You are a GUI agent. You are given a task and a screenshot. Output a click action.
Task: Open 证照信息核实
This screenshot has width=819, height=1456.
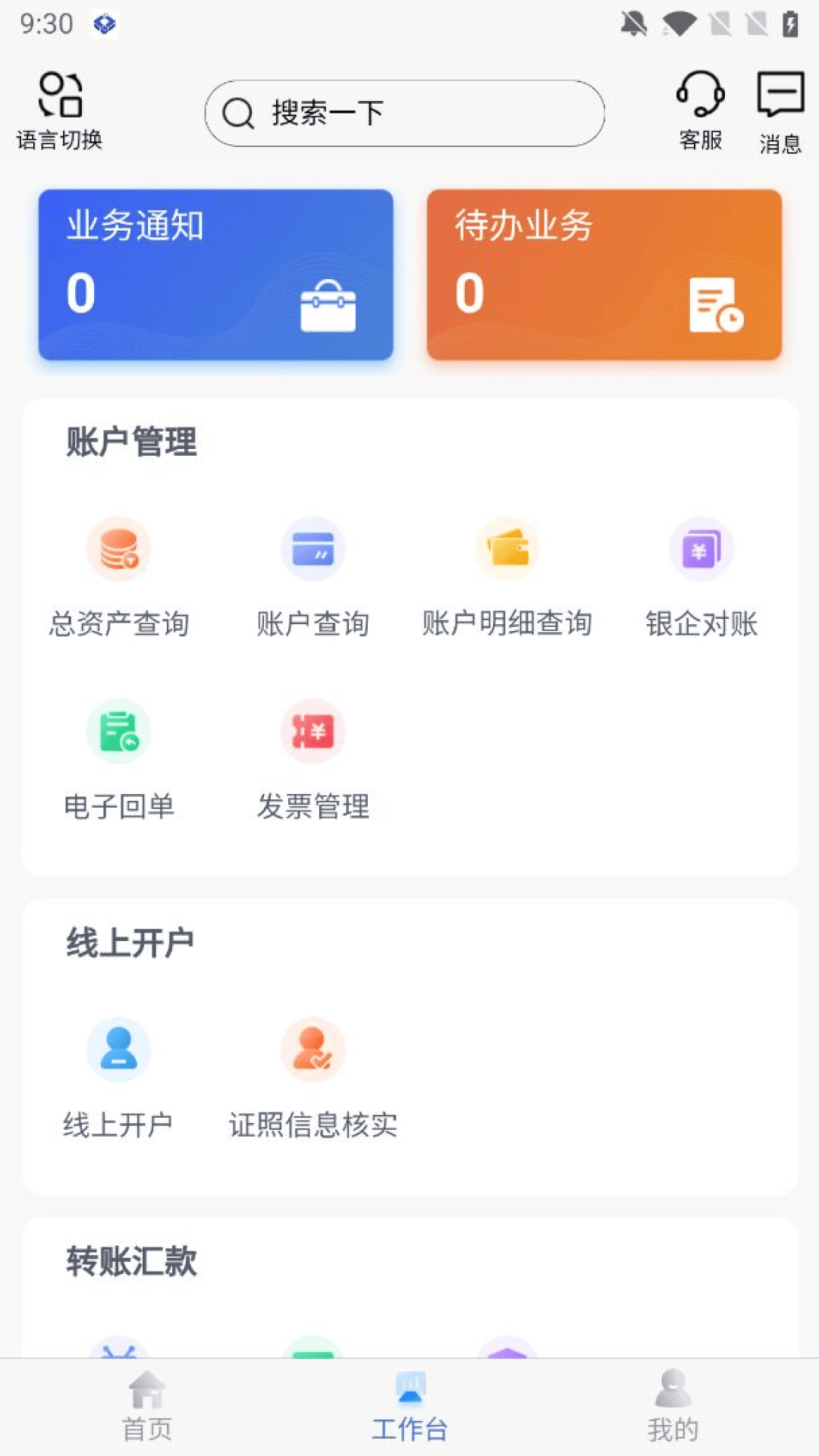[x=313, y=1077]
